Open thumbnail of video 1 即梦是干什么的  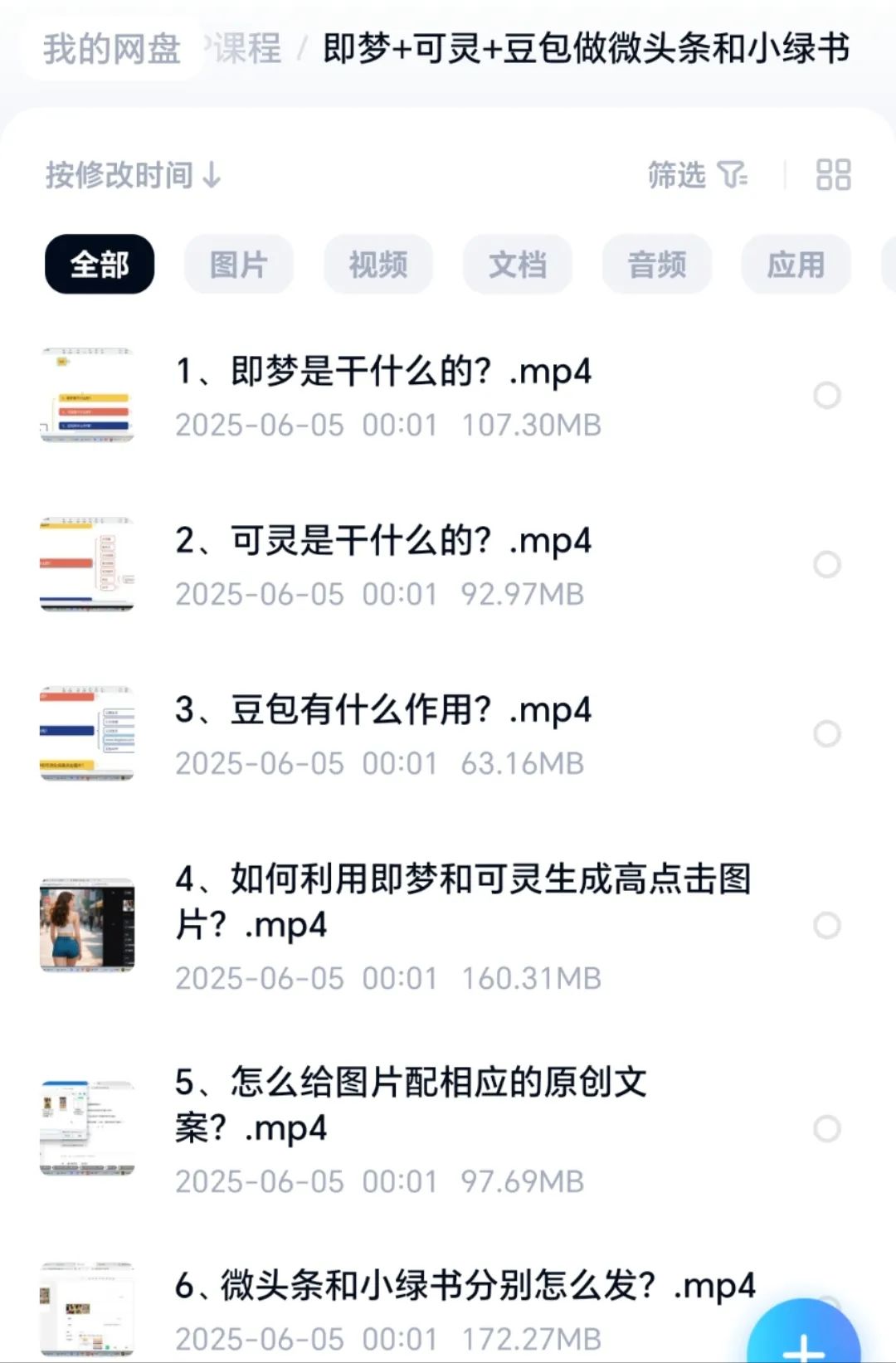click(x=88, y=397)
